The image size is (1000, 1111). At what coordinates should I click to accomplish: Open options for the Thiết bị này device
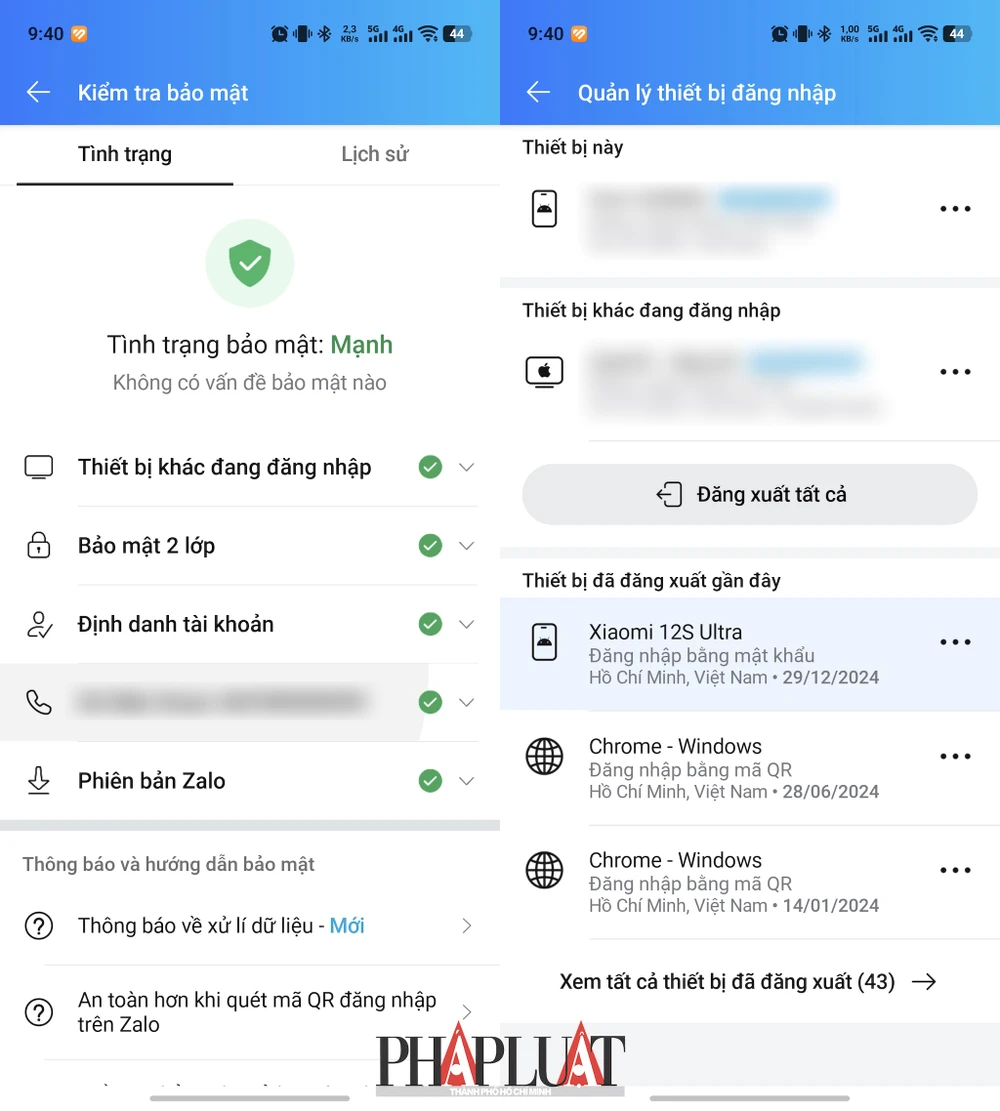coord(955,209)
